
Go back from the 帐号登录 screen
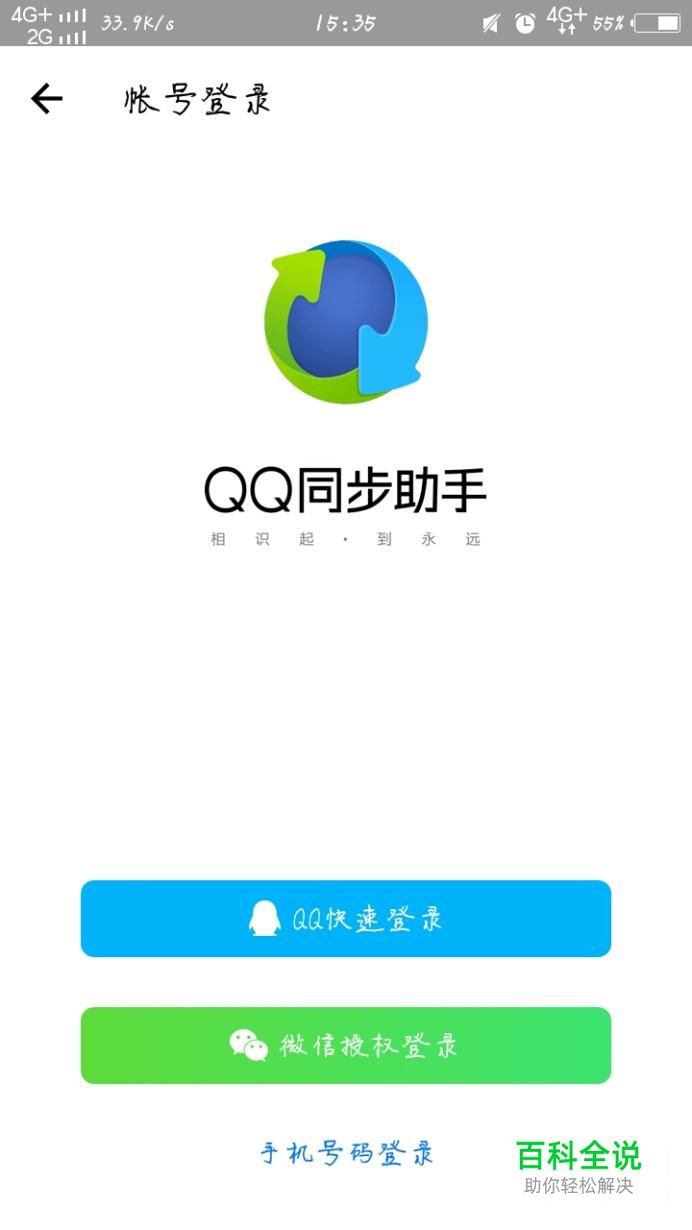46,99
